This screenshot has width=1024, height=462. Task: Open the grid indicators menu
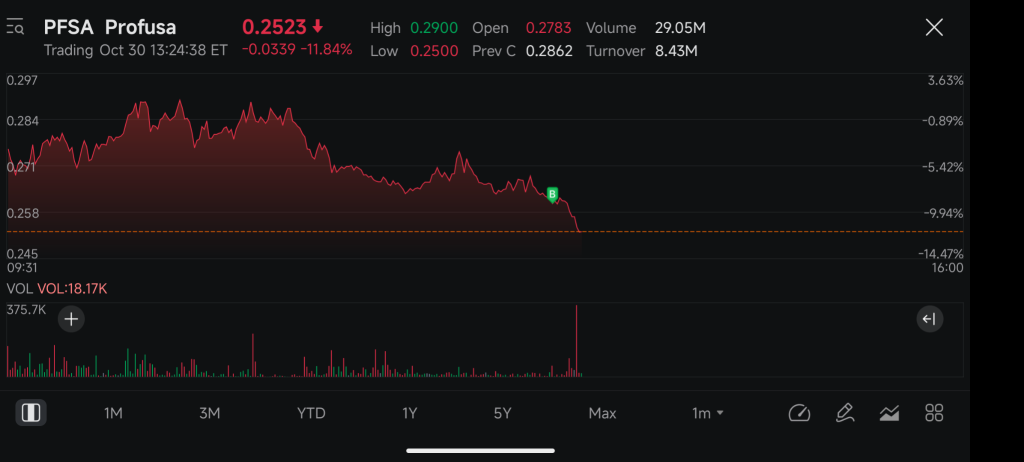pos(934,413)
